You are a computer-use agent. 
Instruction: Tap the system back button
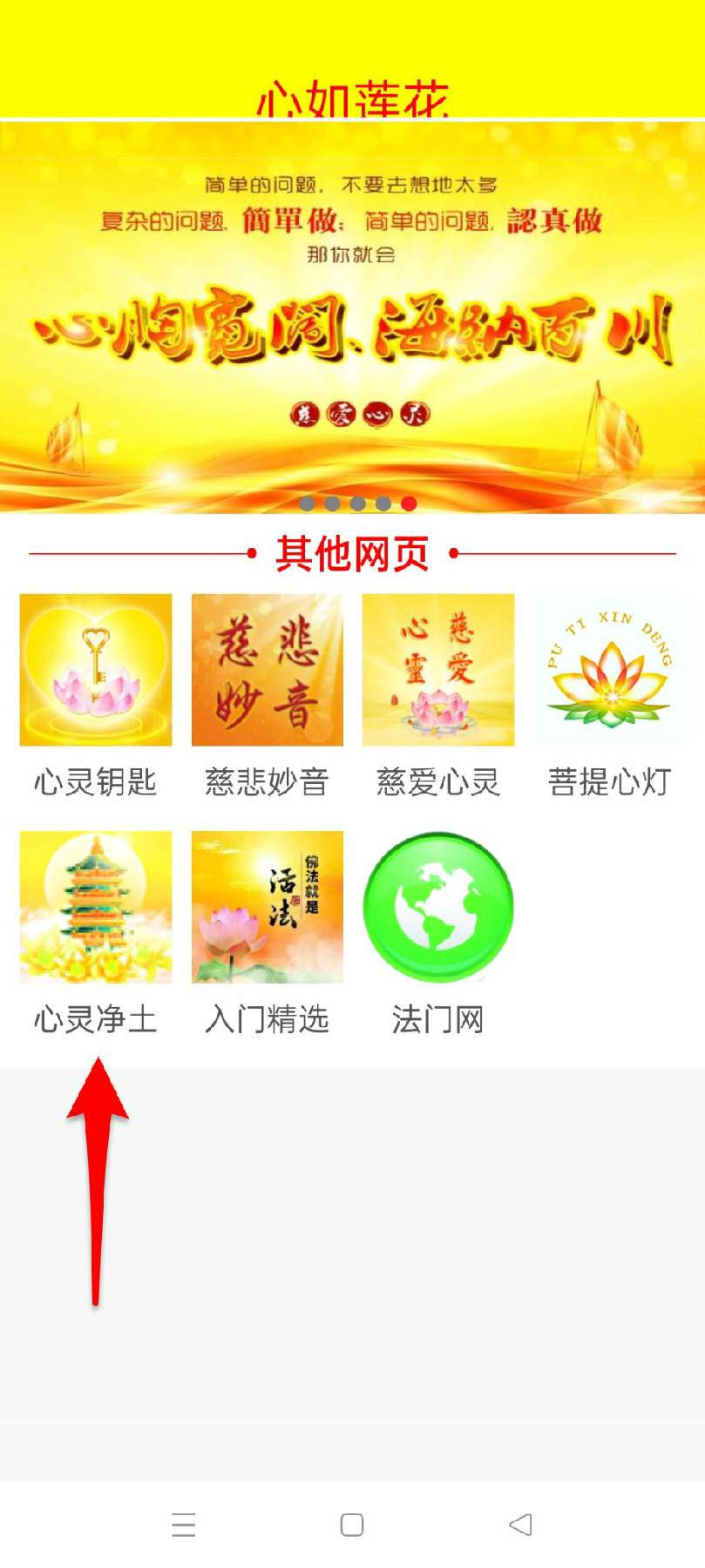tap(520, 1524)
